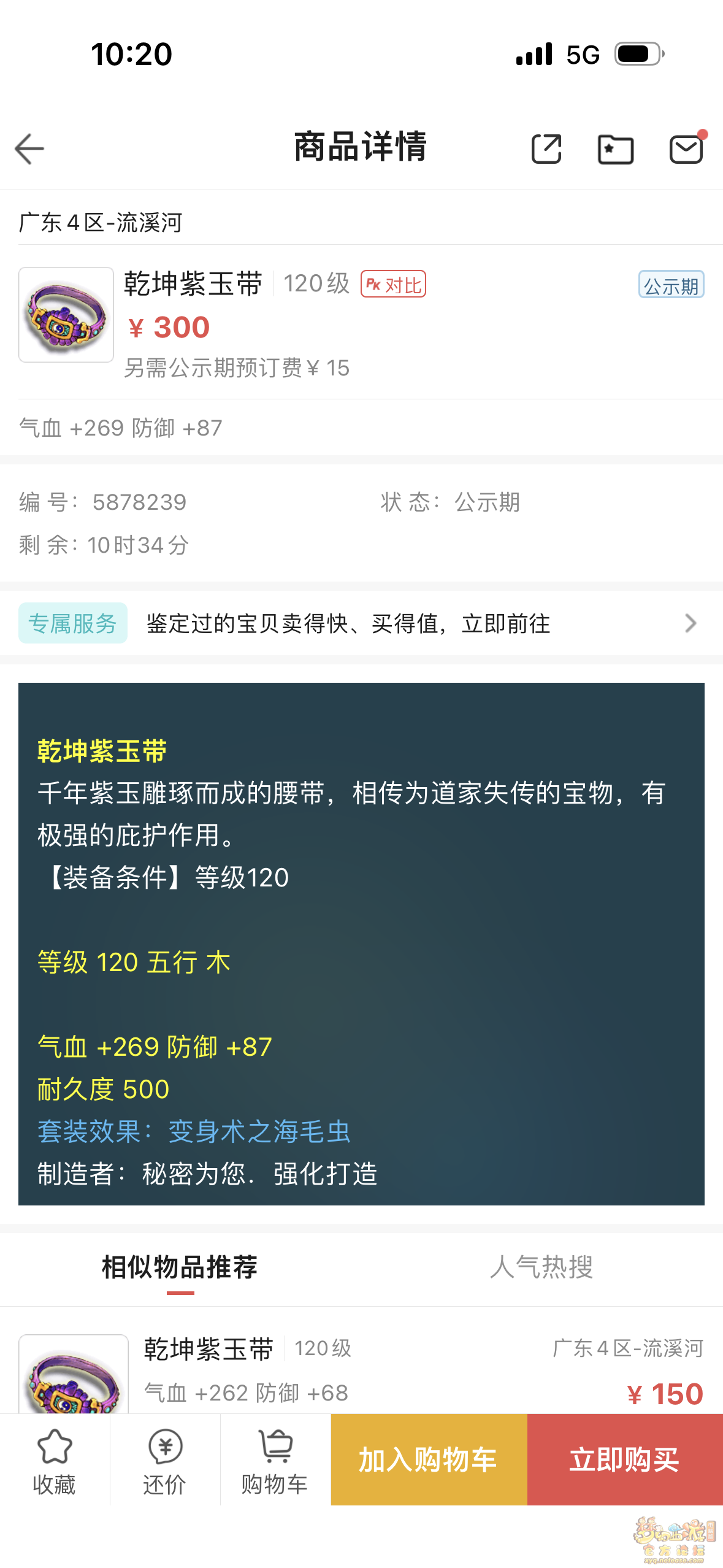Open the 购物车 shopping cart
Screen dimensions: 723x1568
tap(275, 1460)
